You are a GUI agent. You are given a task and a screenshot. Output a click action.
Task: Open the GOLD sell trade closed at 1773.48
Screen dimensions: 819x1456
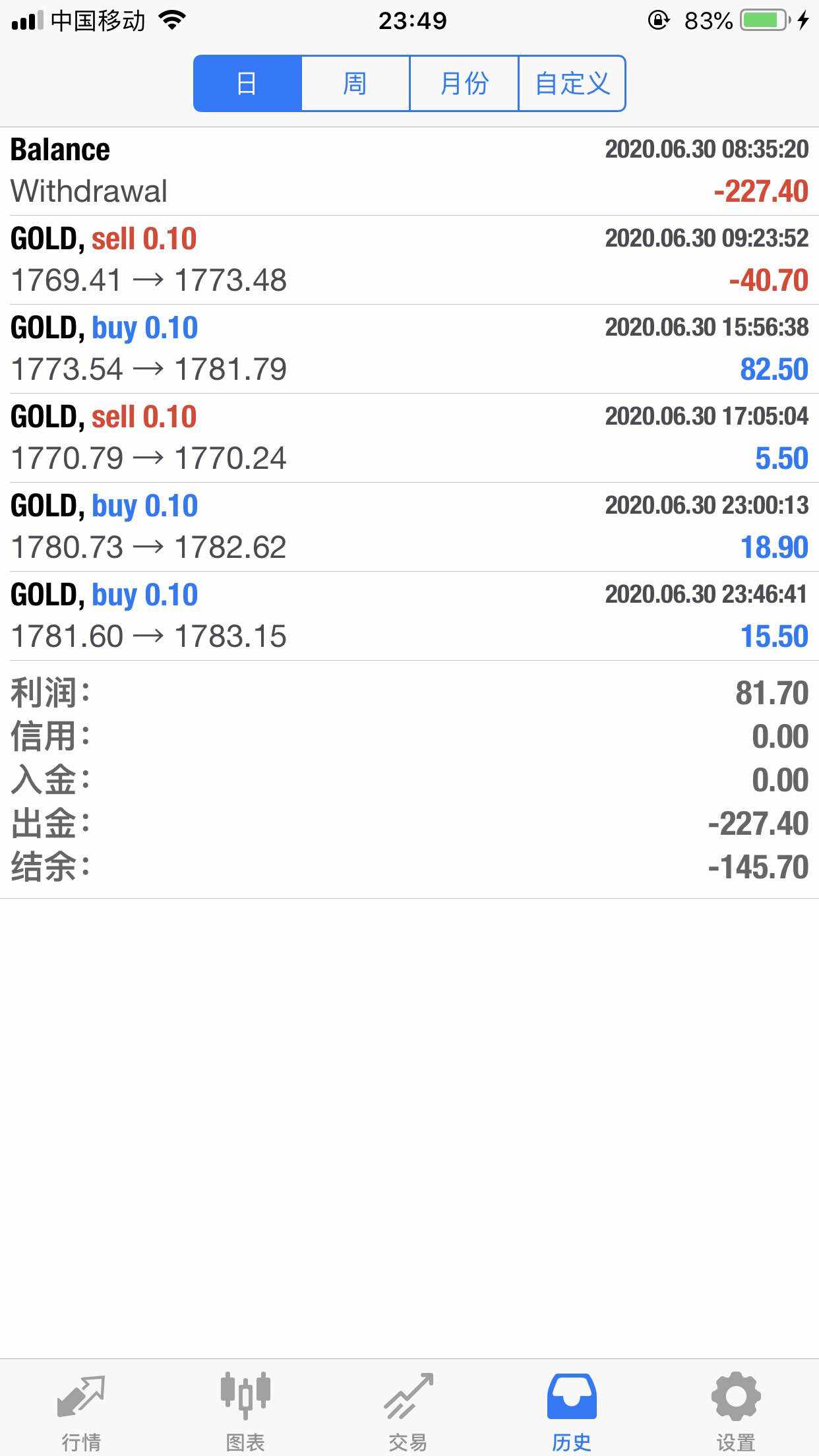(409, 260)
